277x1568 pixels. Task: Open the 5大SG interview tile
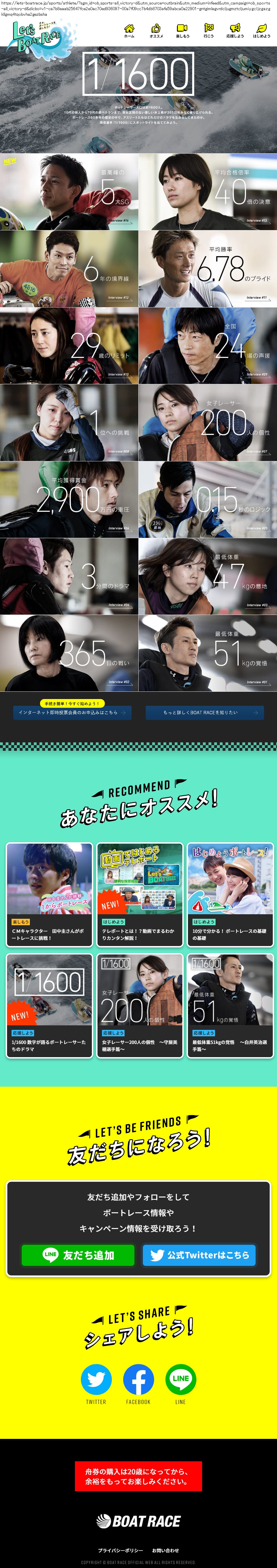coord(69,192)
